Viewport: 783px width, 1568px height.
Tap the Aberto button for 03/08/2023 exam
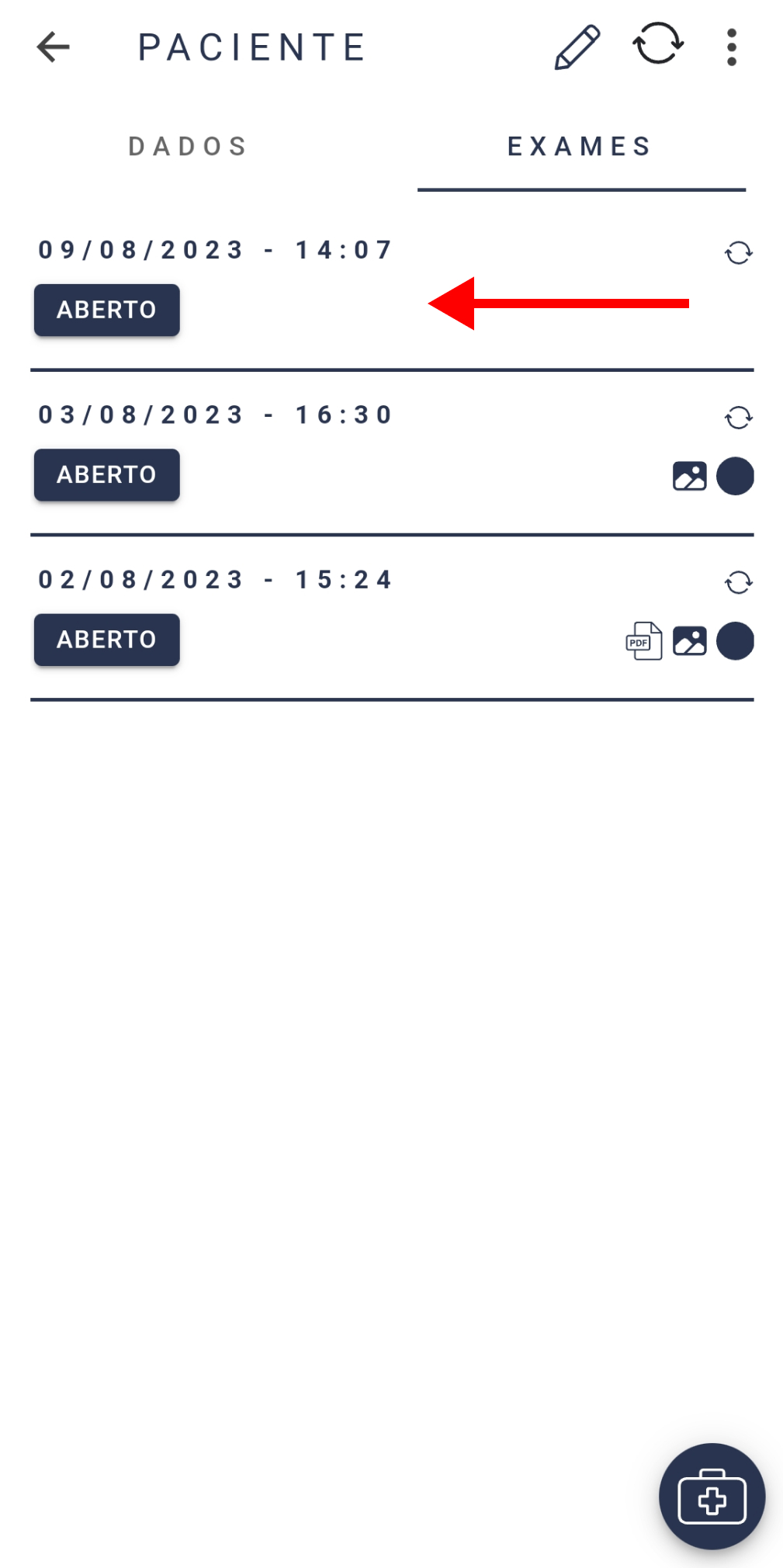tap(107, 475)
